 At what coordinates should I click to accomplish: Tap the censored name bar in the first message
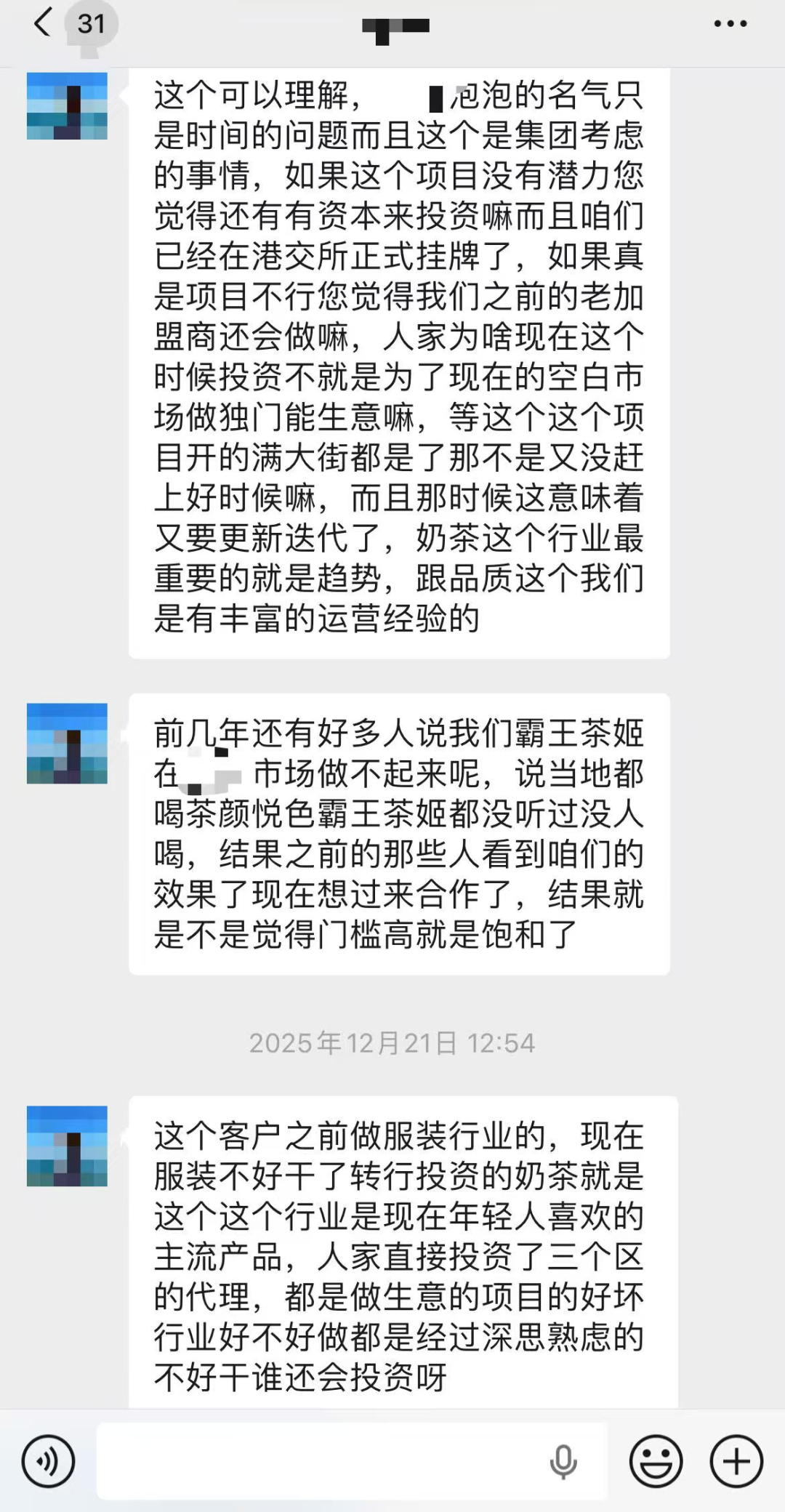pyautogui.click(x=437, y=97)
